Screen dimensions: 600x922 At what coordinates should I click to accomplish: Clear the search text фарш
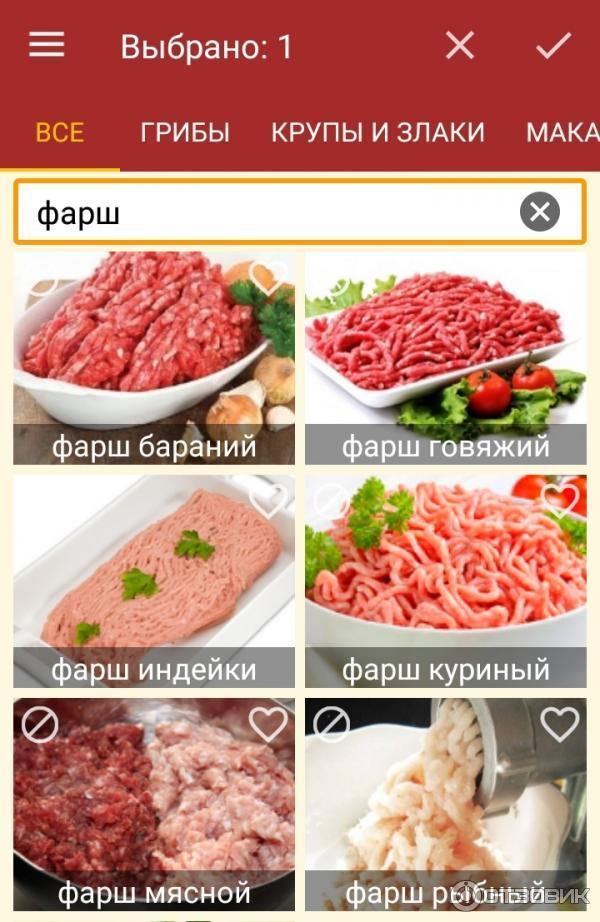pos(540,212)
